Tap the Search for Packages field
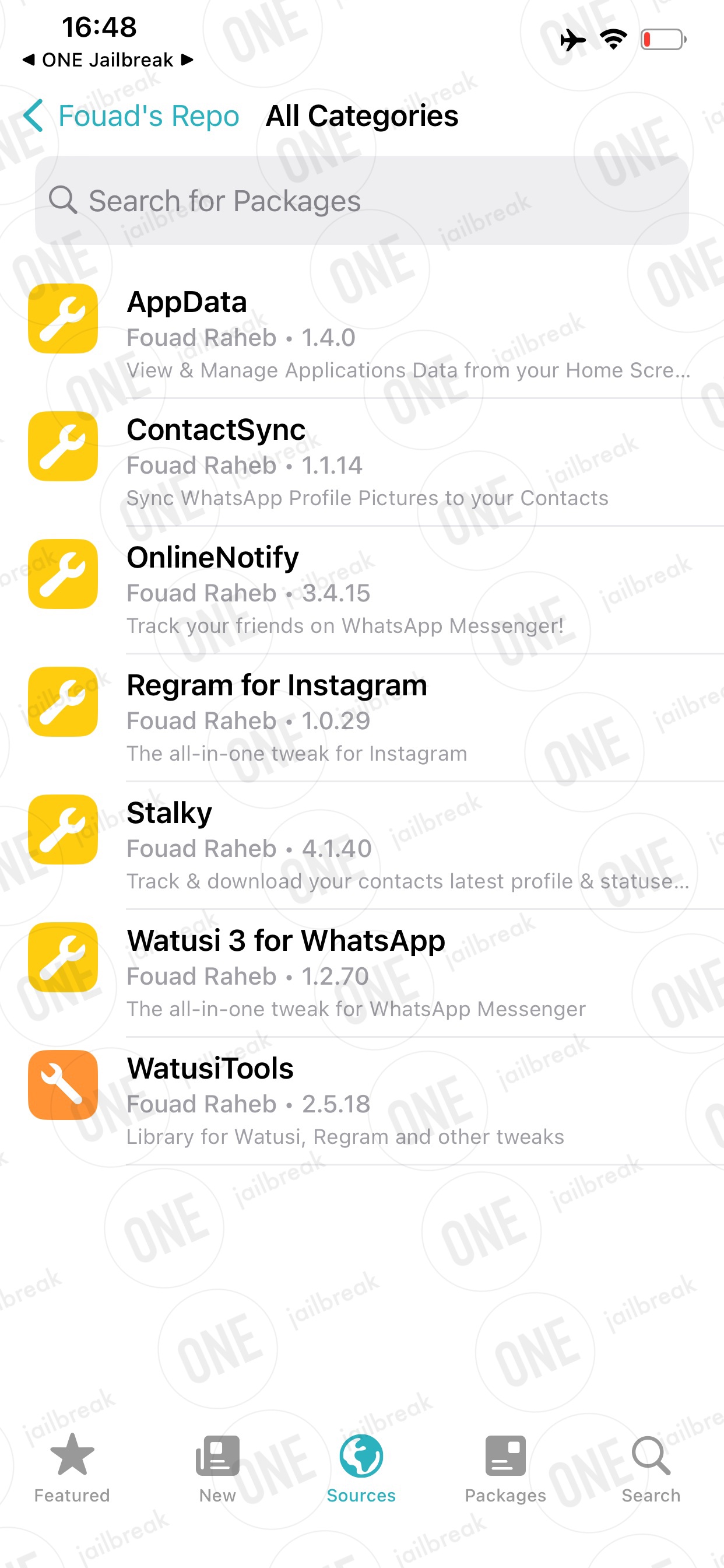 pos(361,201)
